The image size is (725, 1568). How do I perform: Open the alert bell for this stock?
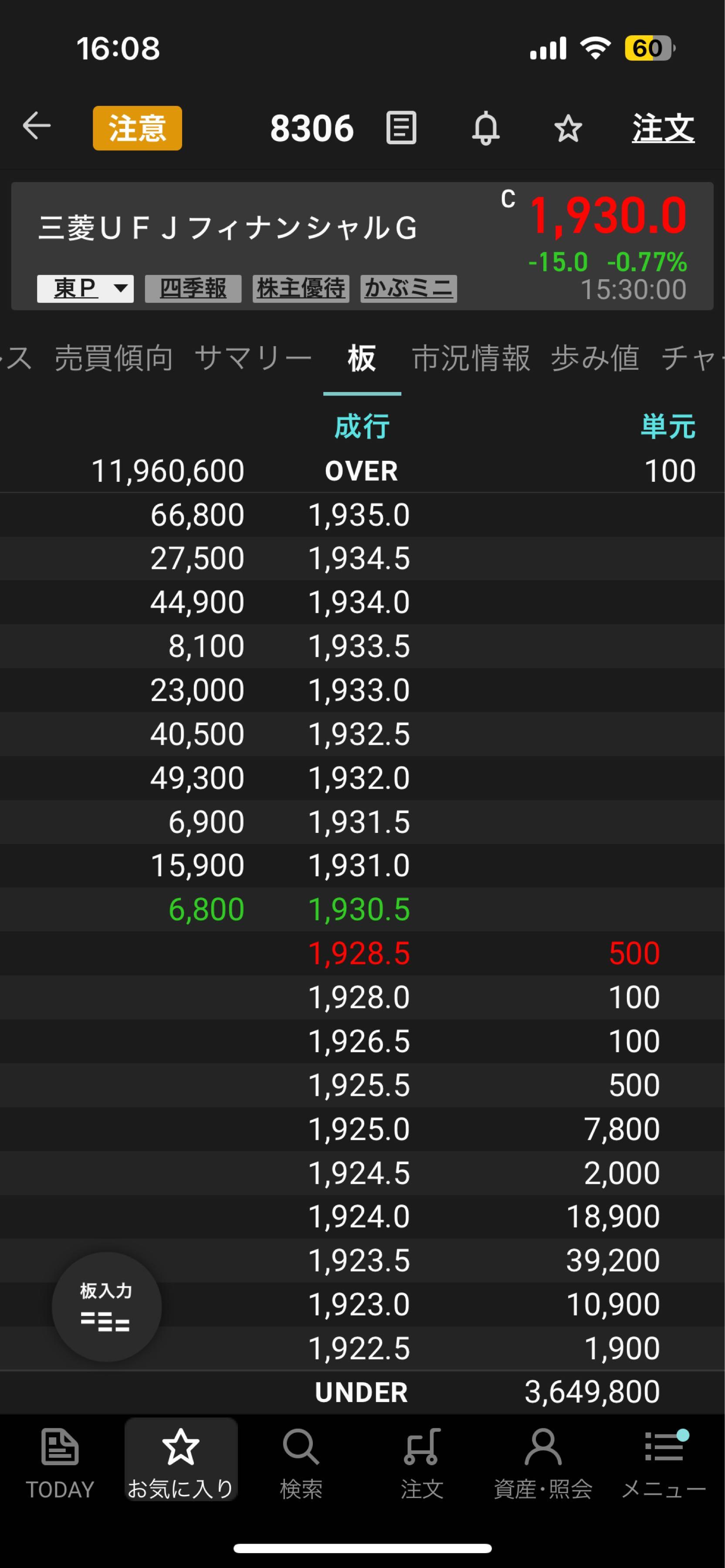[x=485, y=128]
